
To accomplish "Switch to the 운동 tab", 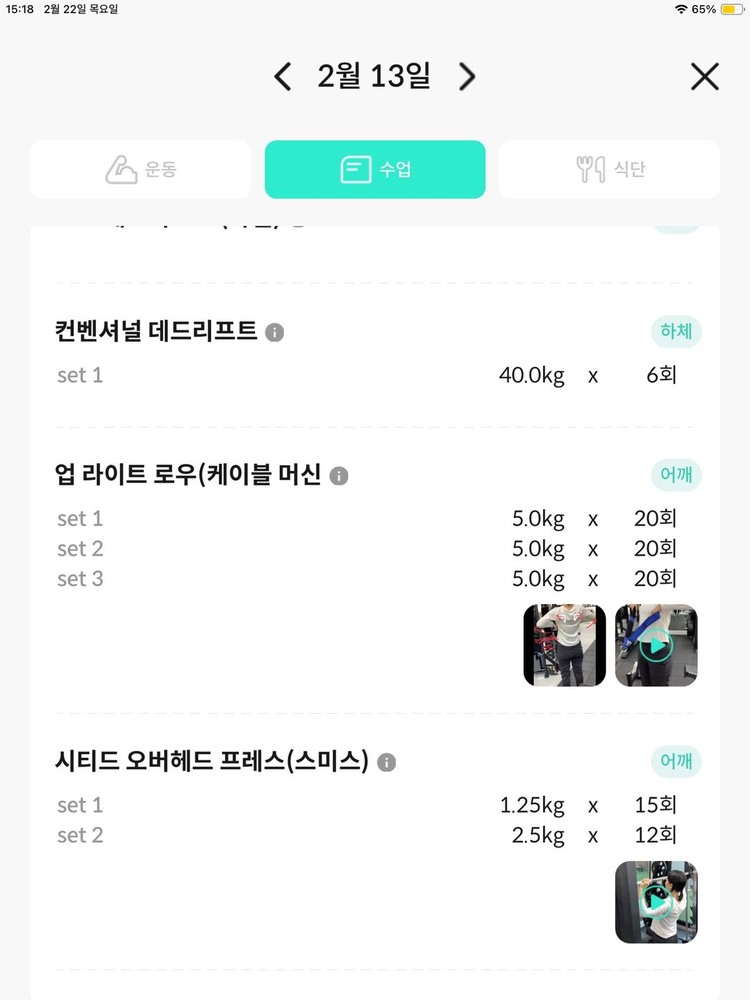I will click(x=140, y=169).
